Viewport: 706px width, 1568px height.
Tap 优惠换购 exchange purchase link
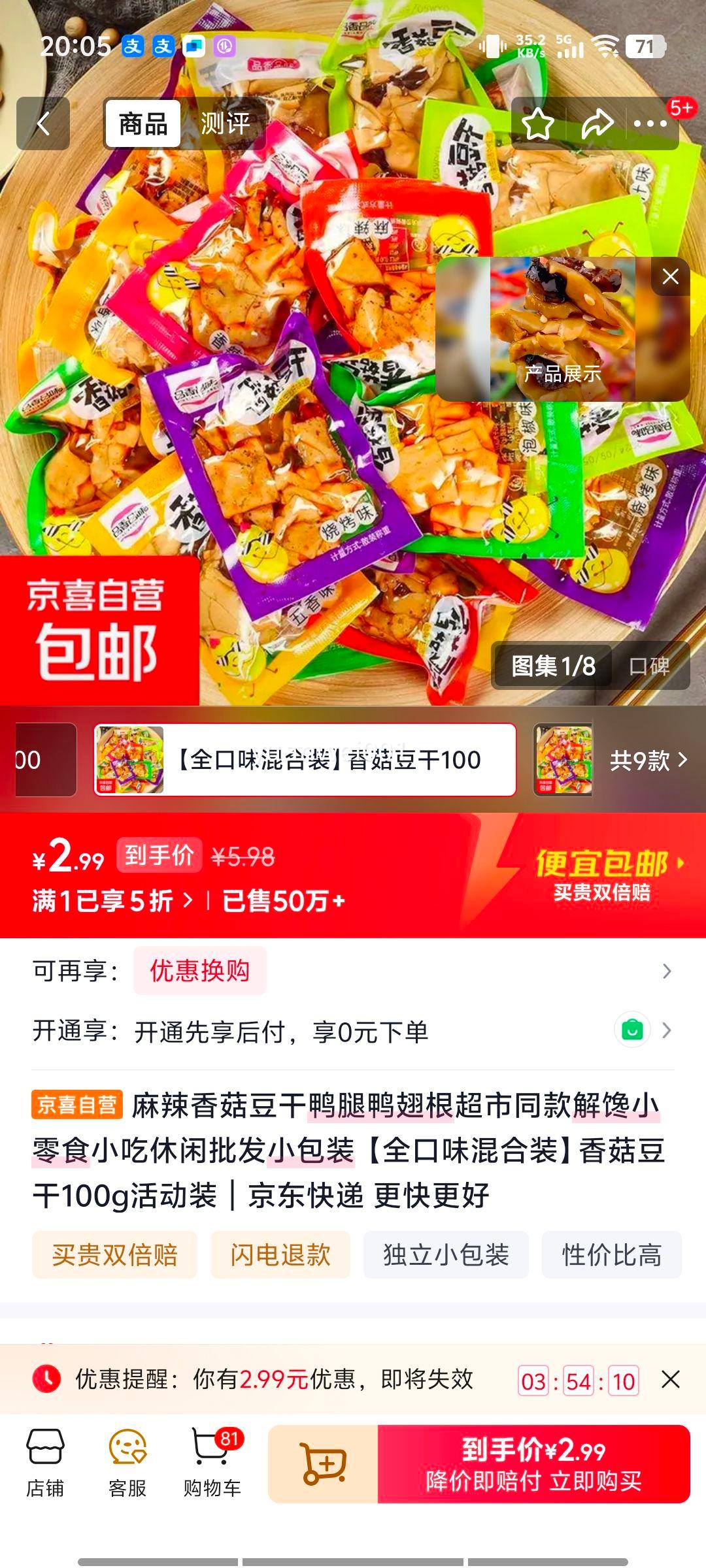coord(199,971)
